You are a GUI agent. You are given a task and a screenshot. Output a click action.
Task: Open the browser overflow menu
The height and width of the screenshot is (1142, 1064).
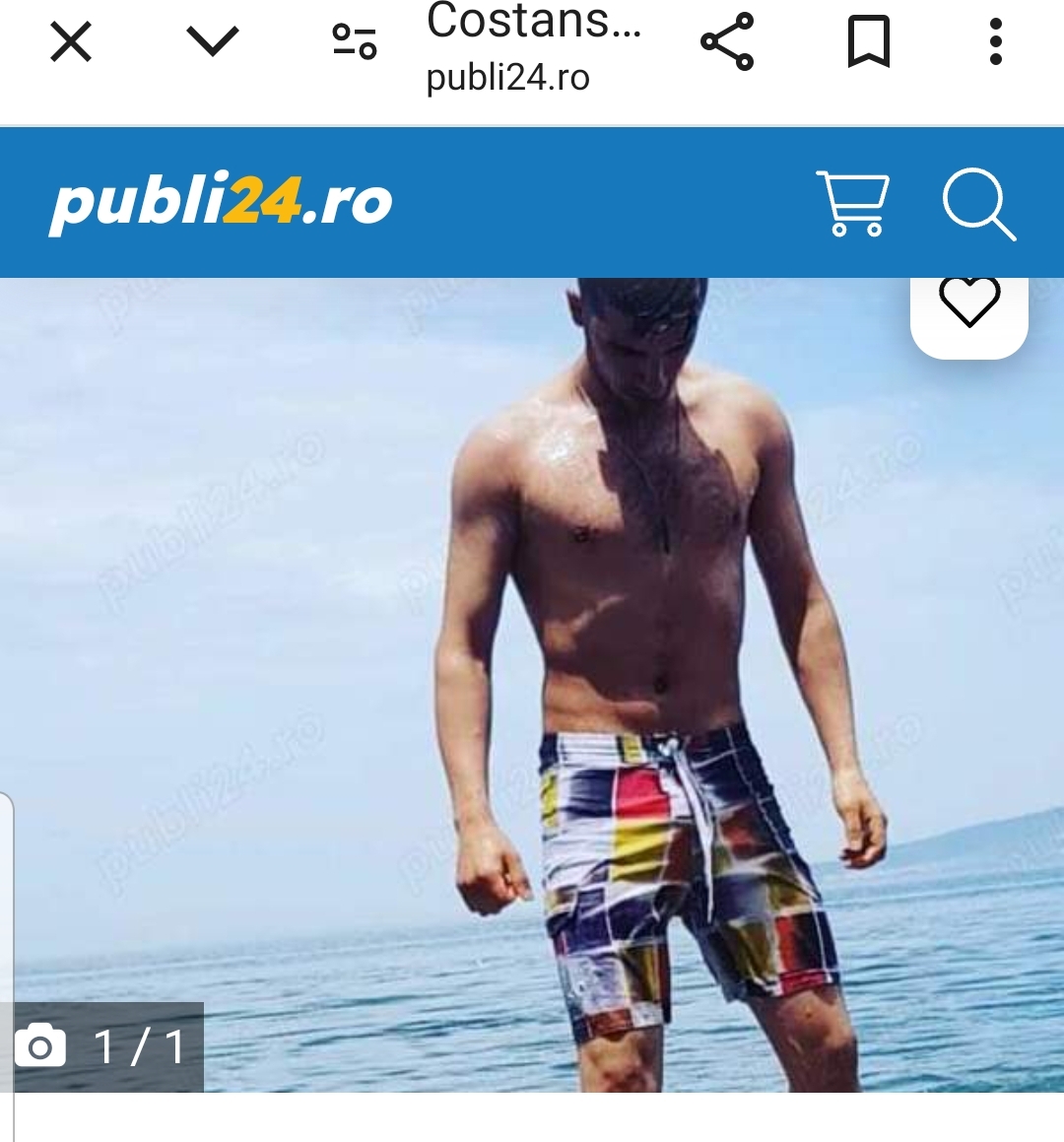tap(996, 42)
